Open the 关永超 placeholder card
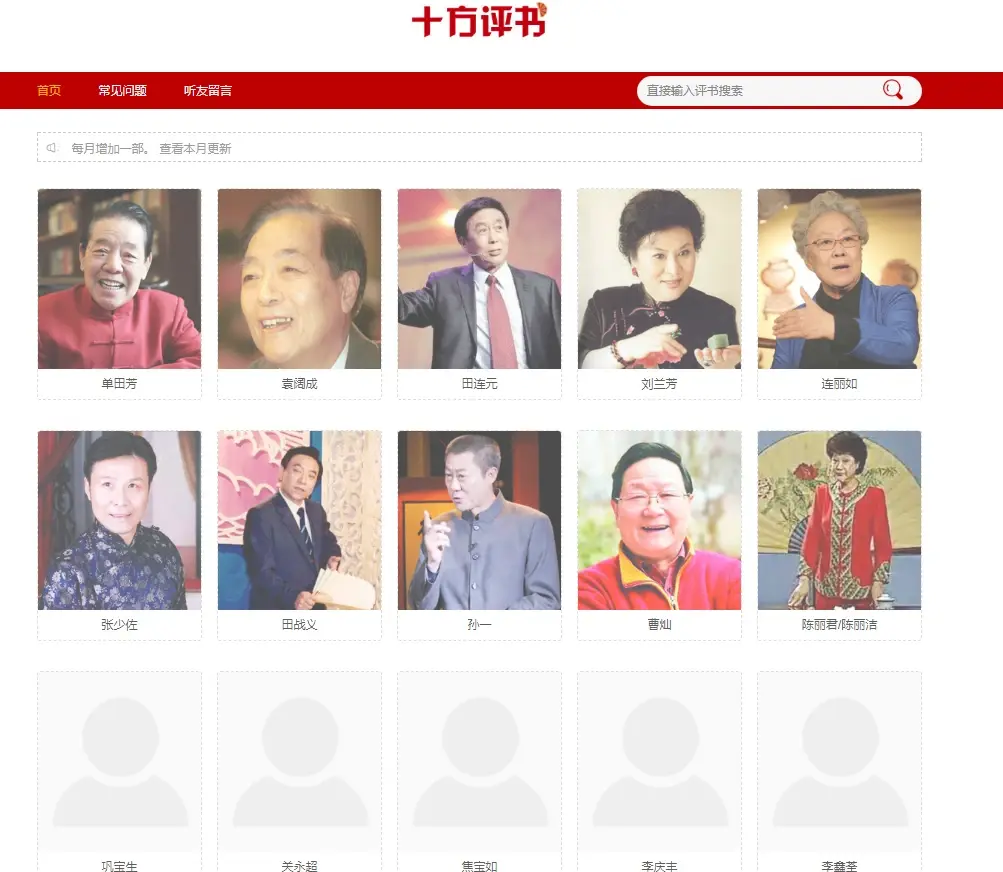 click(299, 762)
